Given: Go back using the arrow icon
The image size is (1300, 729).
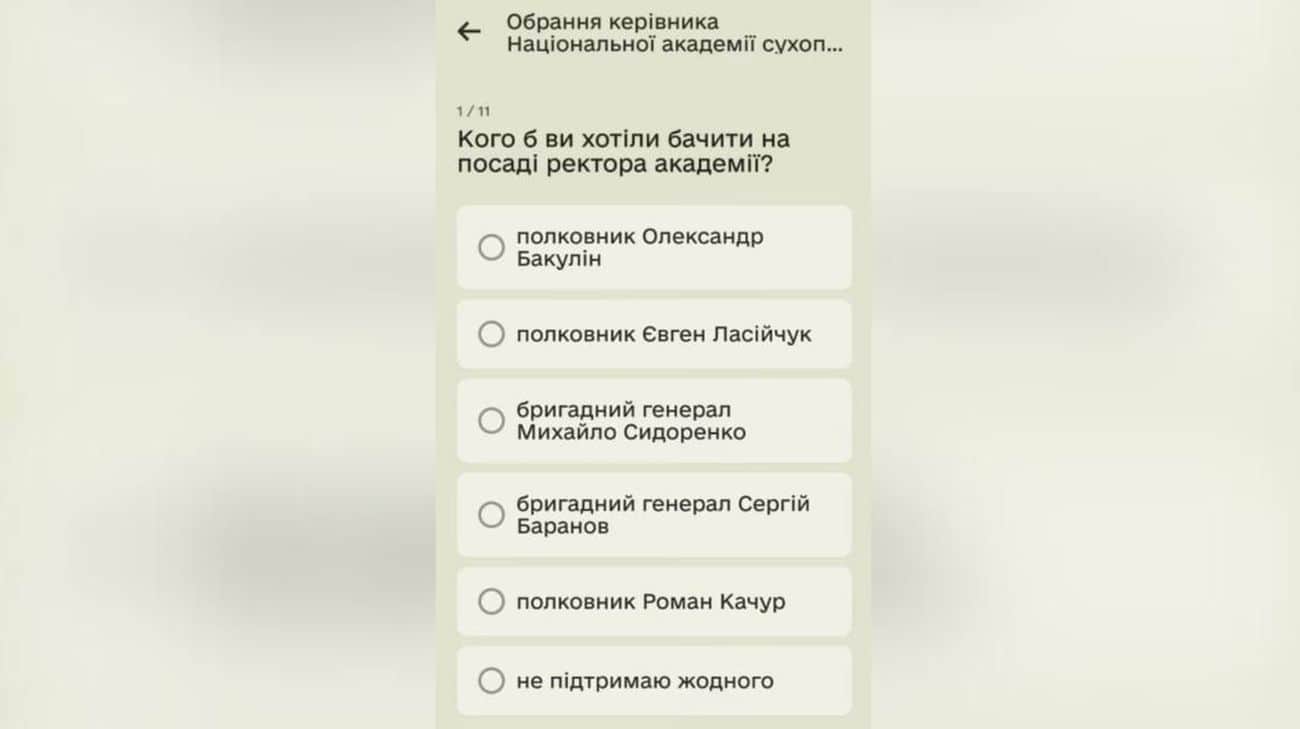Looking at the screenshot, I should tap(469, 32).
